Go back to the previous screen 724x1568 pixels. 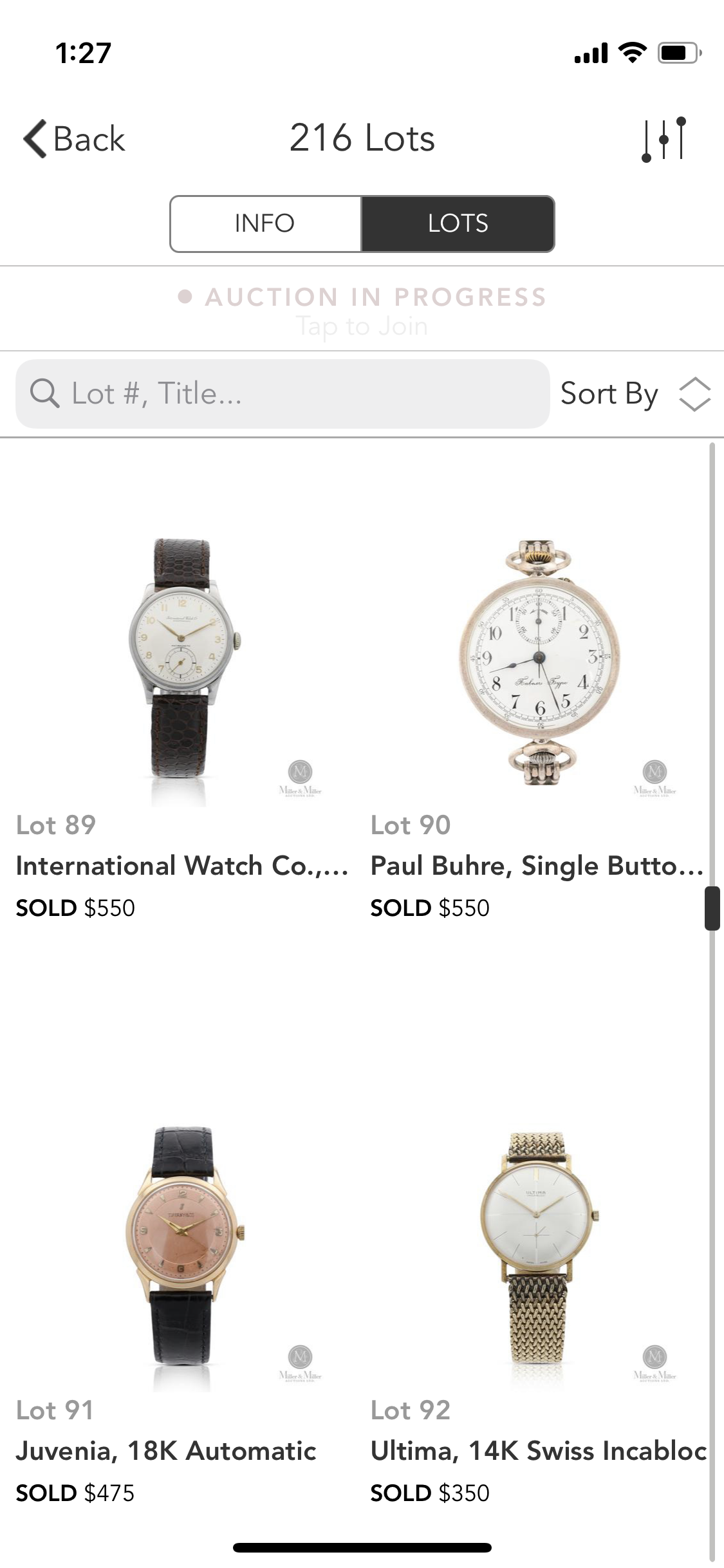click(x=74, y=139)
